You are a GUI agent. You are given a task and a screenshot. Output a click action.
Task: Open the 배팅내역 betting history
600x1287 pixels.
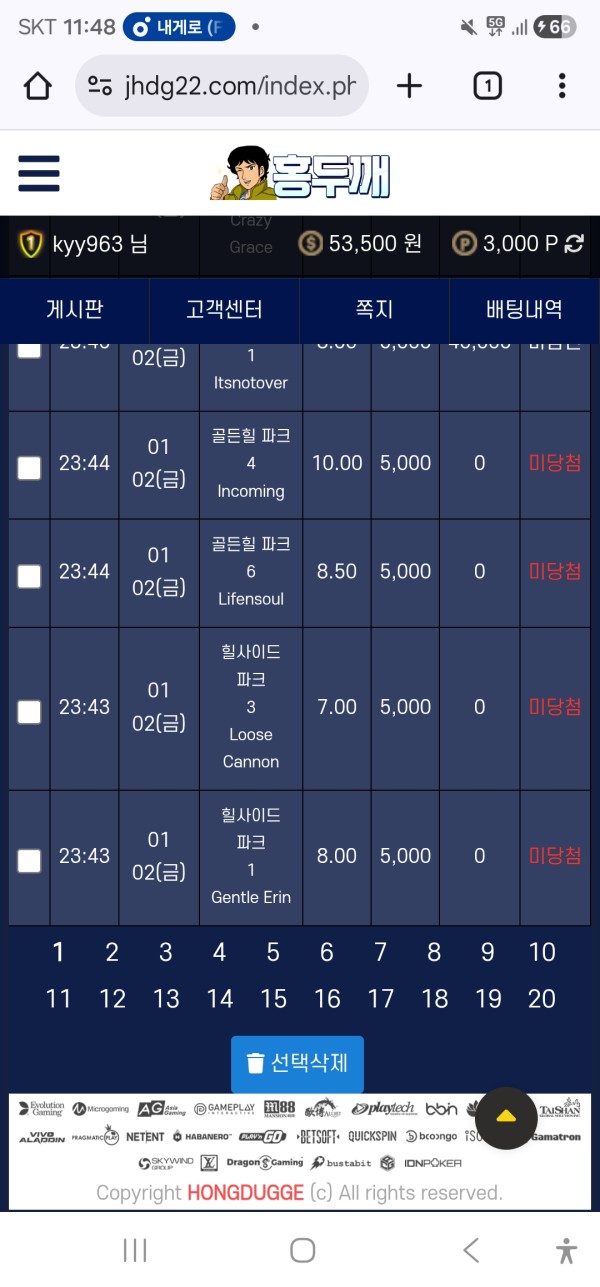tap(523, 310)
